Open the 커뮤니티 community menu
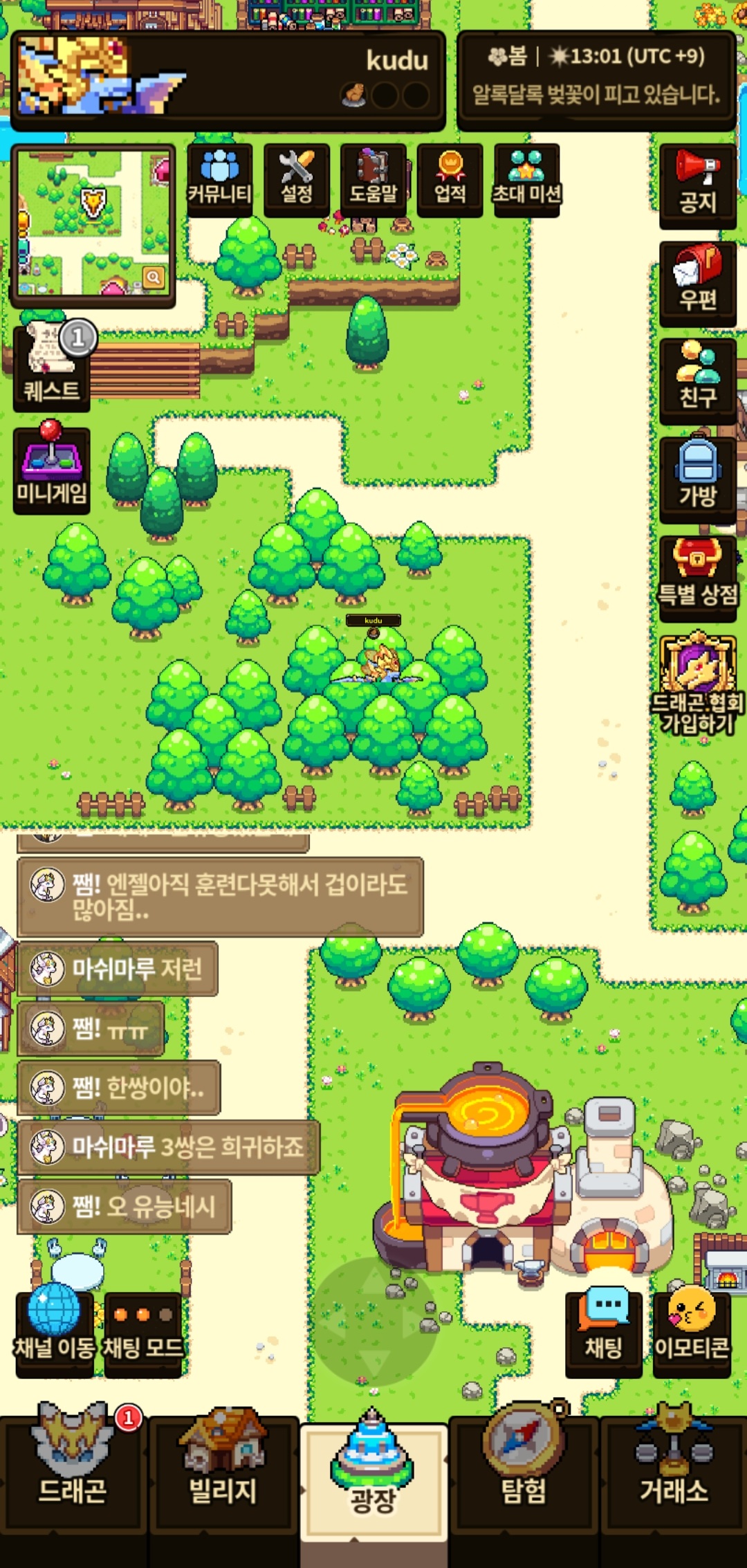Viewport: 747px width, 1568px height. pyautogui.click(x=220, y=179)
